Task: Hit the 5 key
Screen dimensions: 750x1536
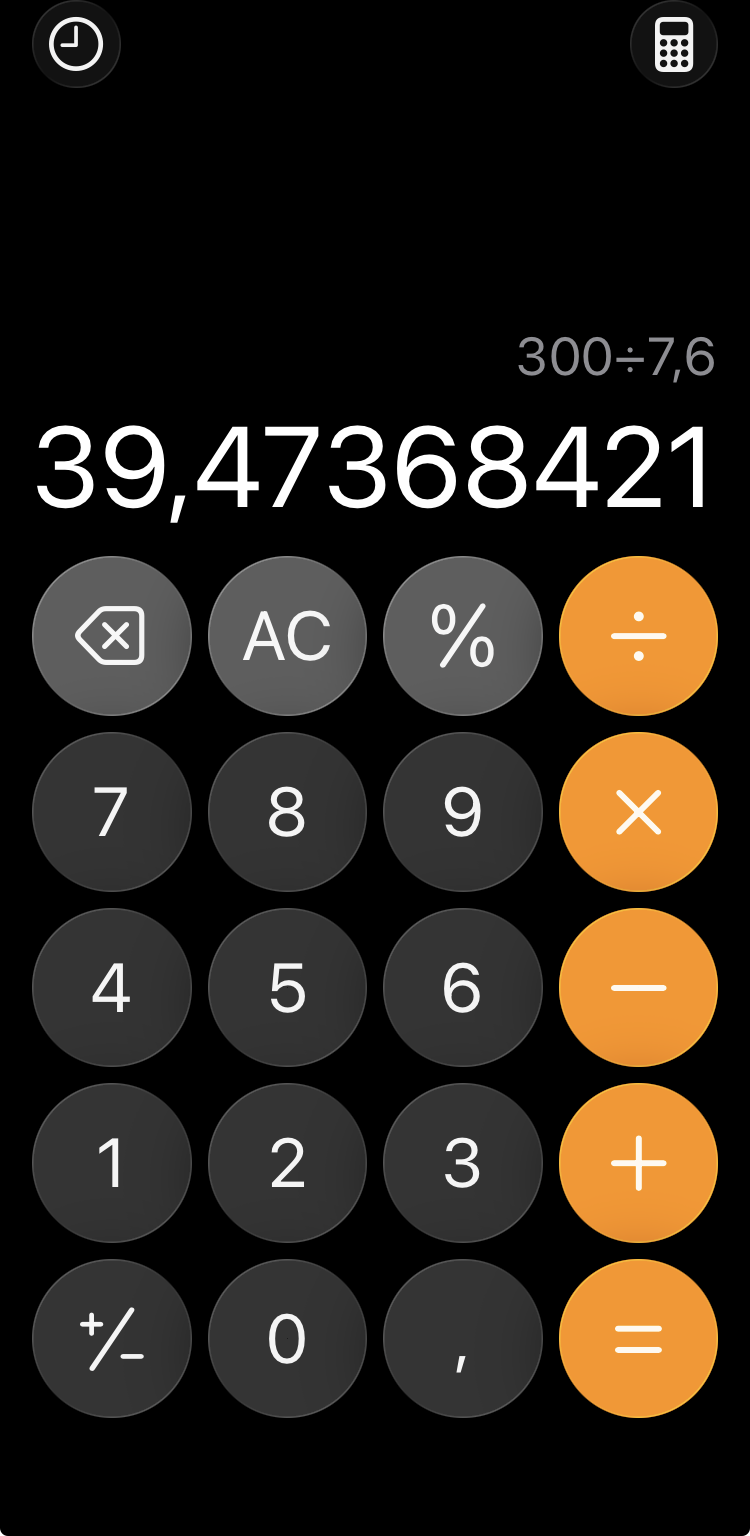Action: click(x=287, y=988)
